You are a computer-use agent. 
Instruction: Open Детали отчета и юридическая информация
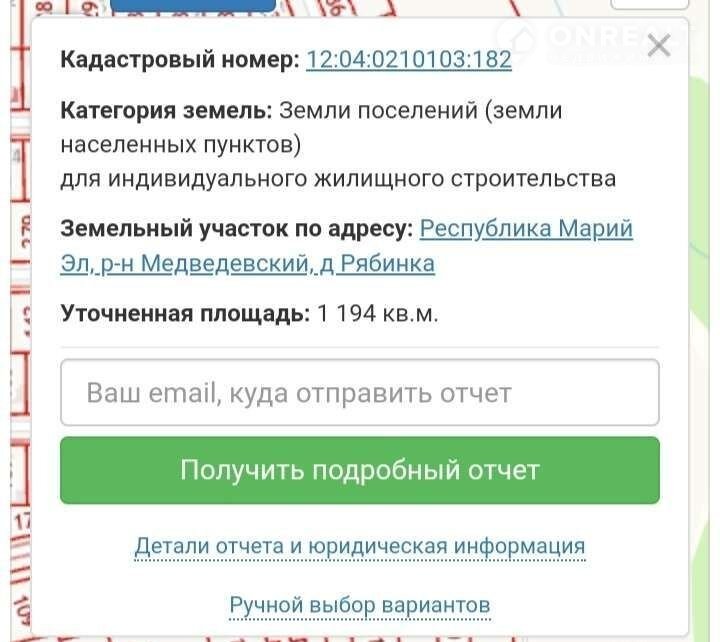coord(360,546)
